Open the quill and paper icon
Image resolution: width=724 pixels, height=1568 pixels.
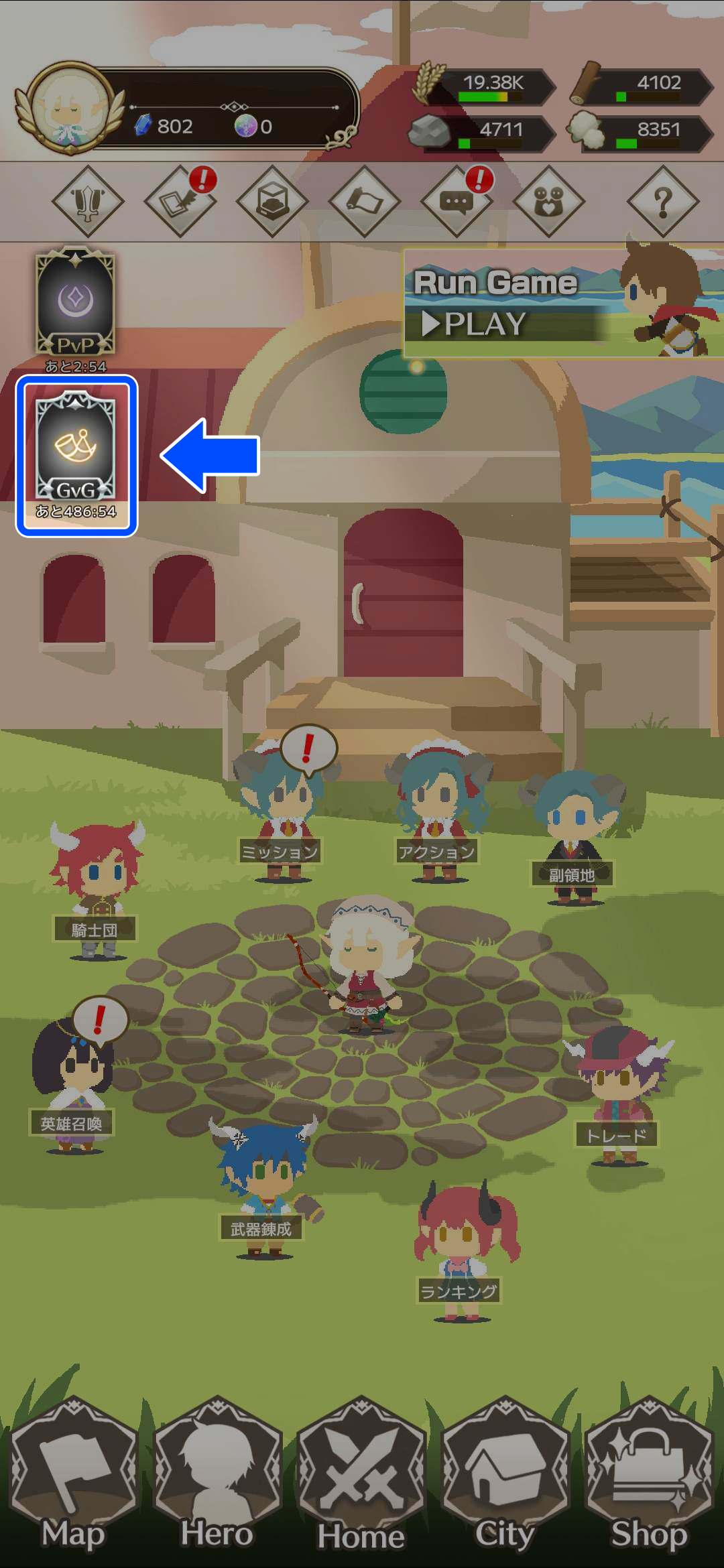point(180,202)
